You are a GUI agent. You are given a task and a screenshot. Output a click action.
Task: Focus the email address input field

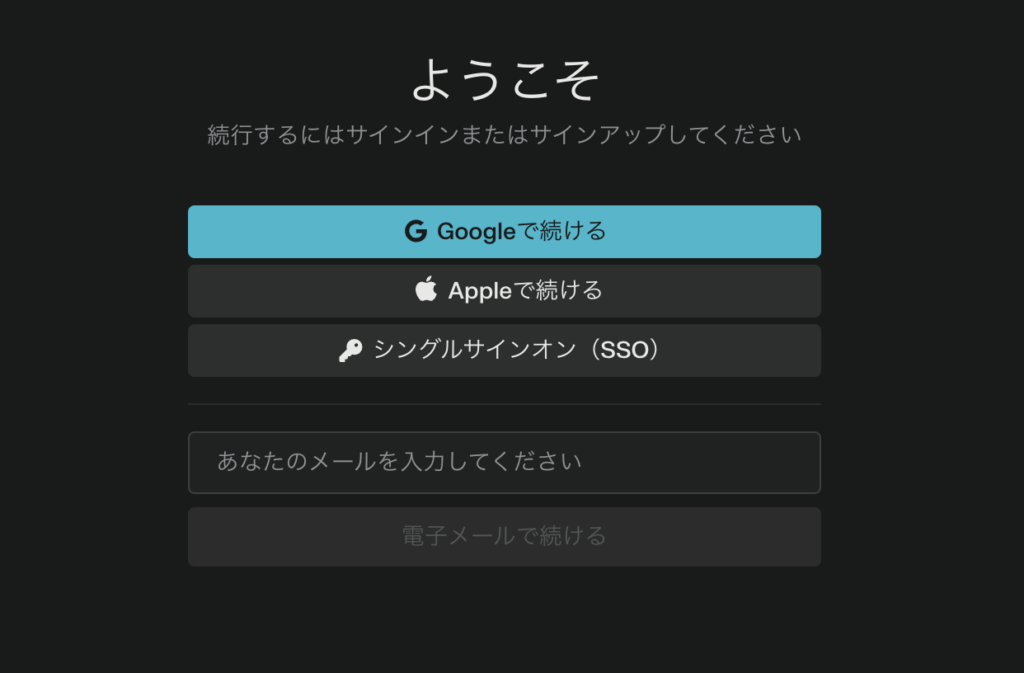[x=504, y=462]
